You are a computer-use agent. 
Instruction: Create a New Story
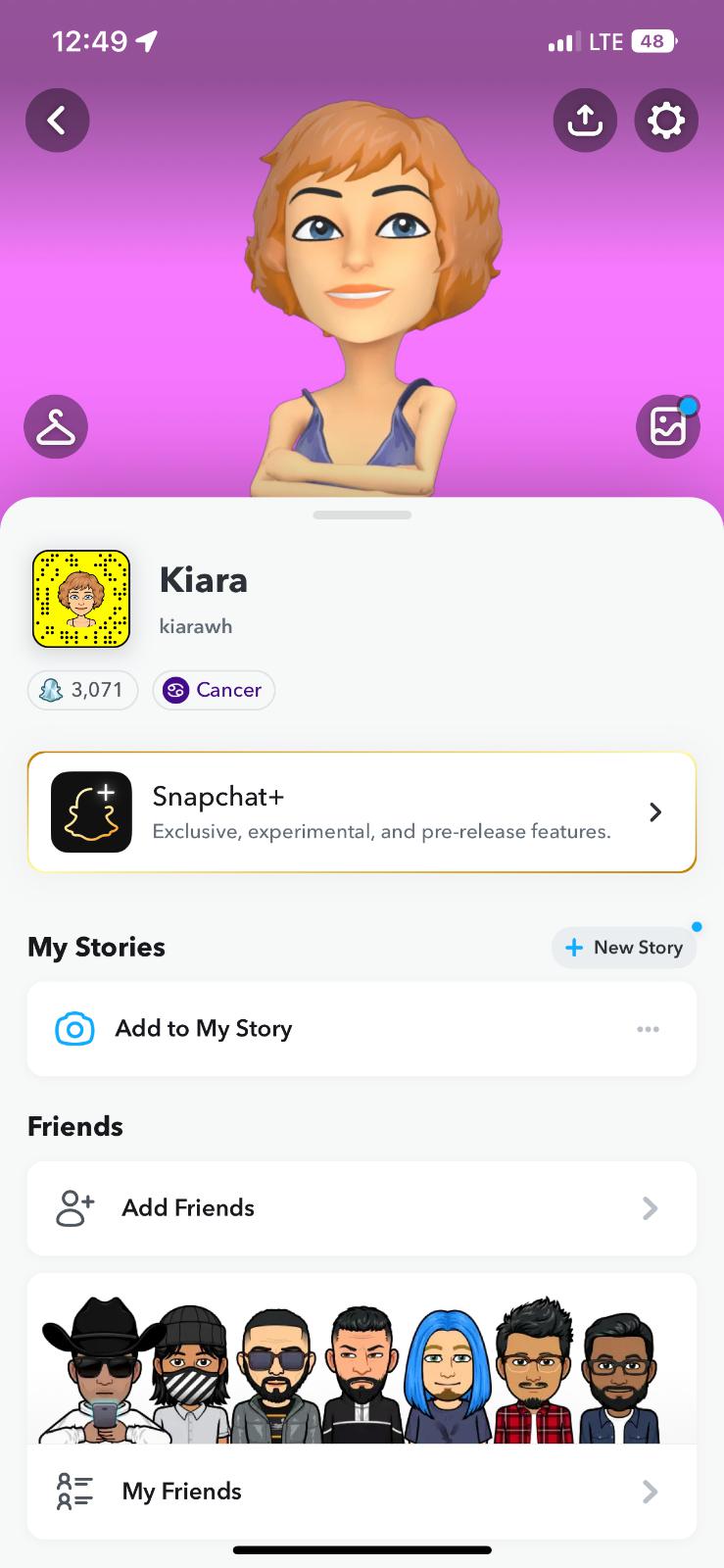click(x=624, y=948)
